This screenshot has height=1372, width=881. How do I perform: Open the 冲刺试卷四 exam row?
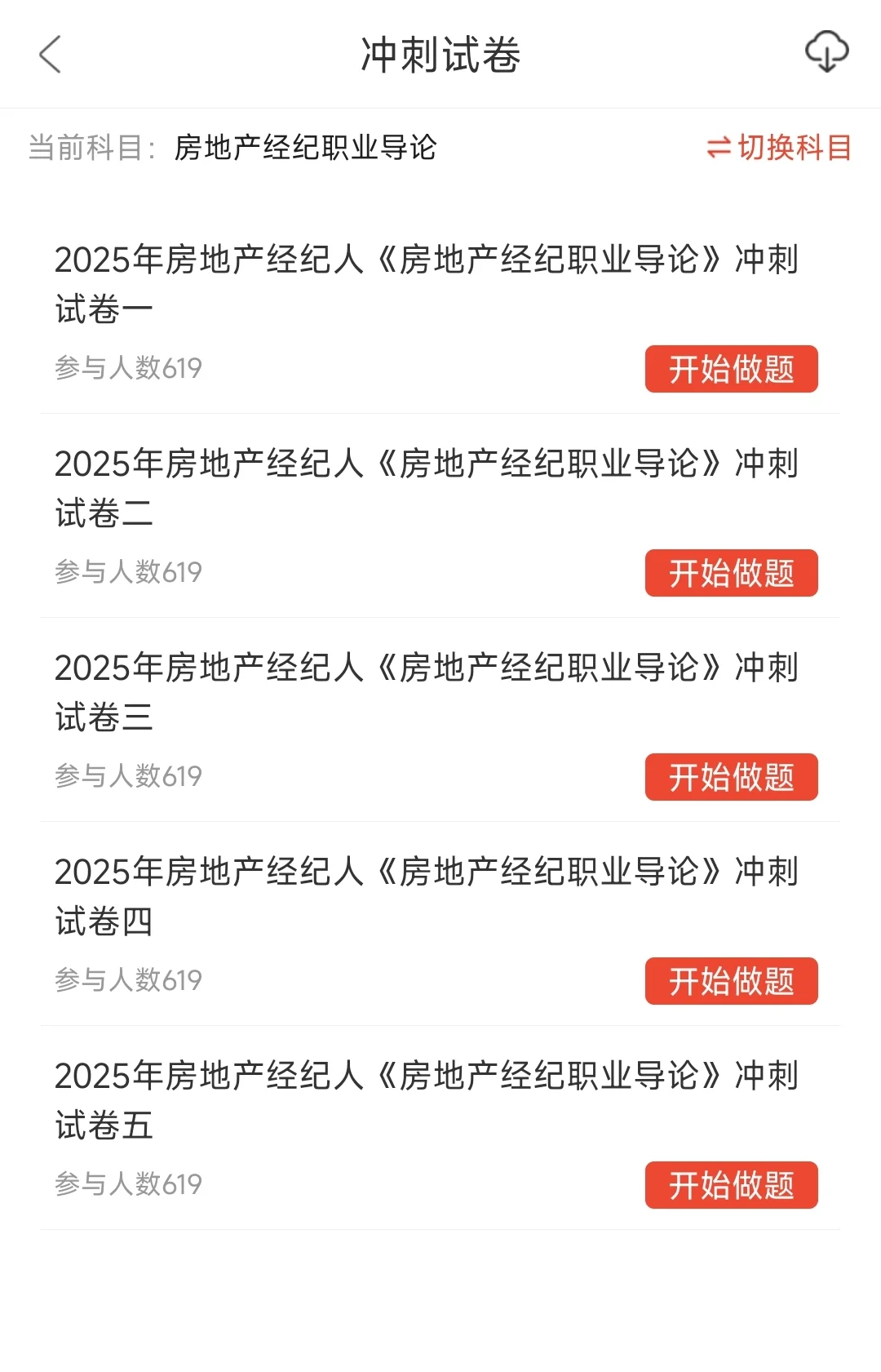[x=426, y=896]
